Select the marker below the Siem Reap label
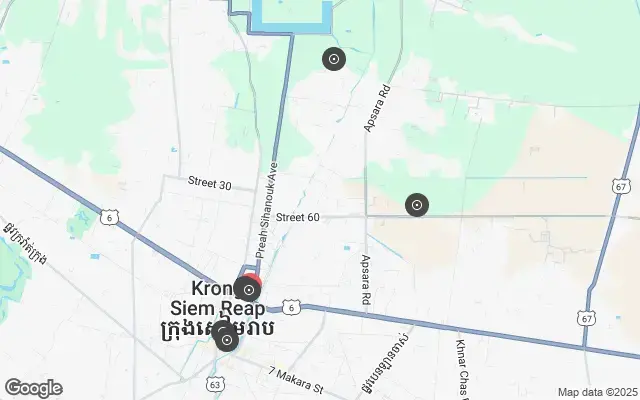Viewport: 640px width, 400px height. click(227, 341)
